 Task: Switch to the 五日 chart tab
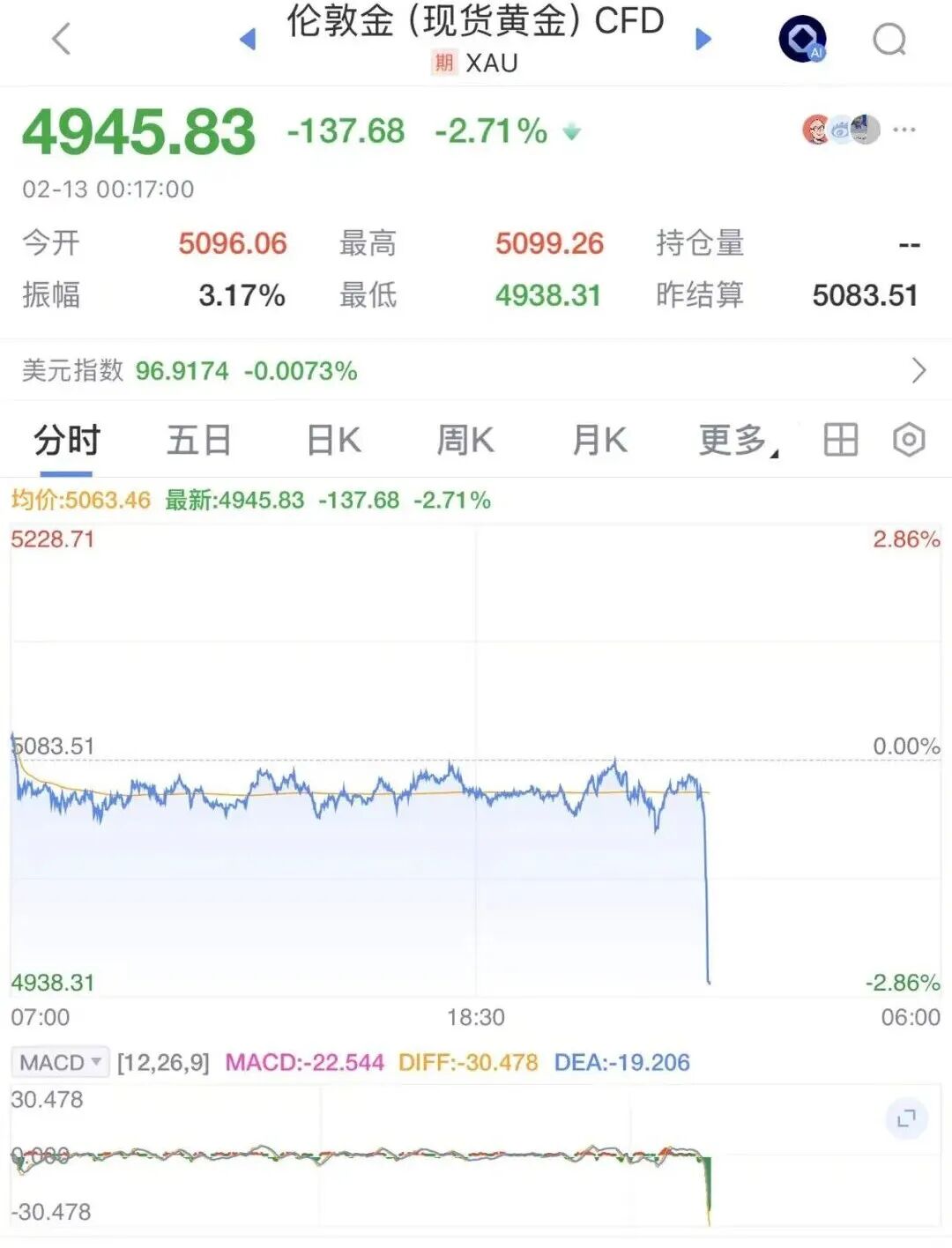tap(199, 440)
